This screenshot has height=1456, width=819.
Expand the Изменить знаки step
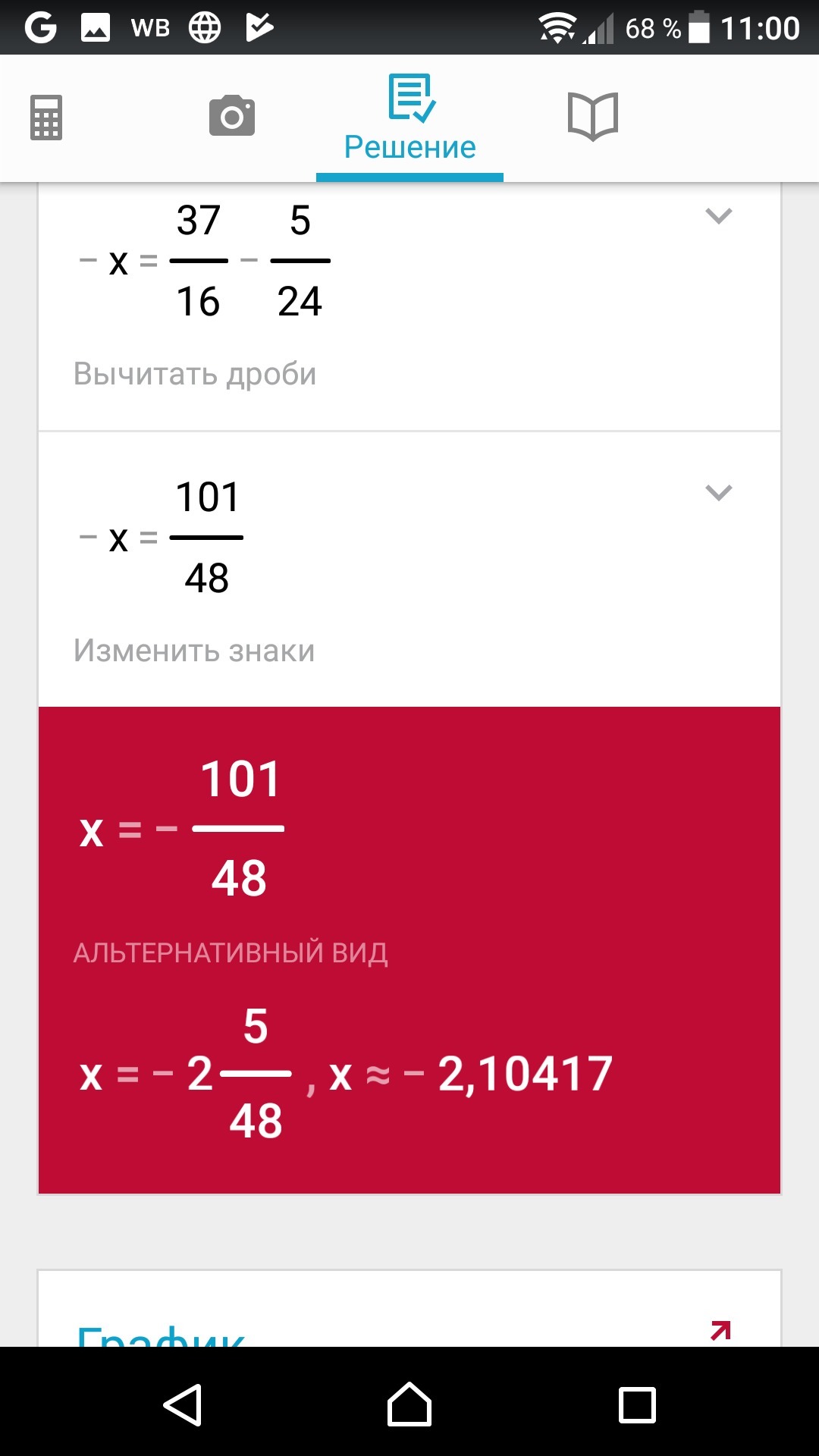click(x=718, y=493)
